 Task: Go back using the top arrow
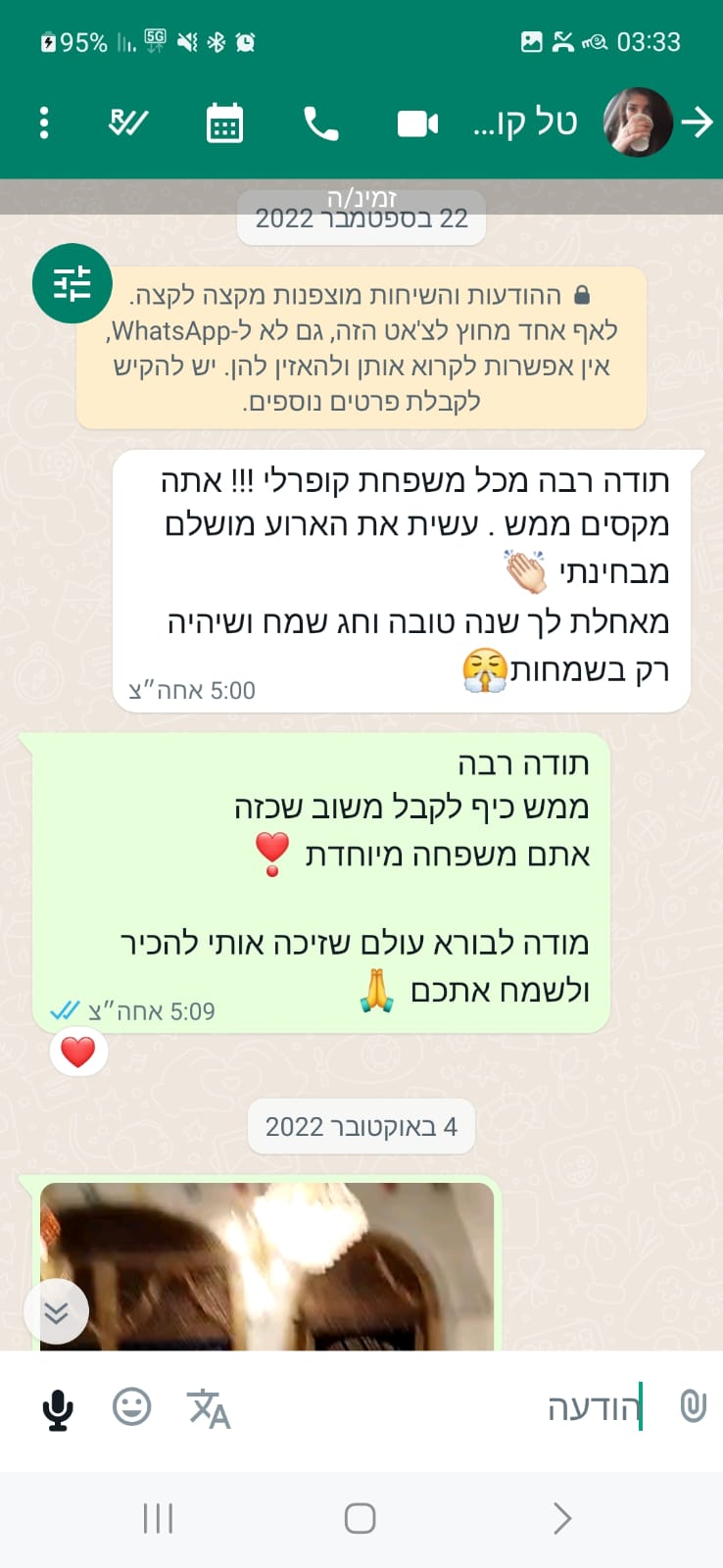click(x=698, y=122)
